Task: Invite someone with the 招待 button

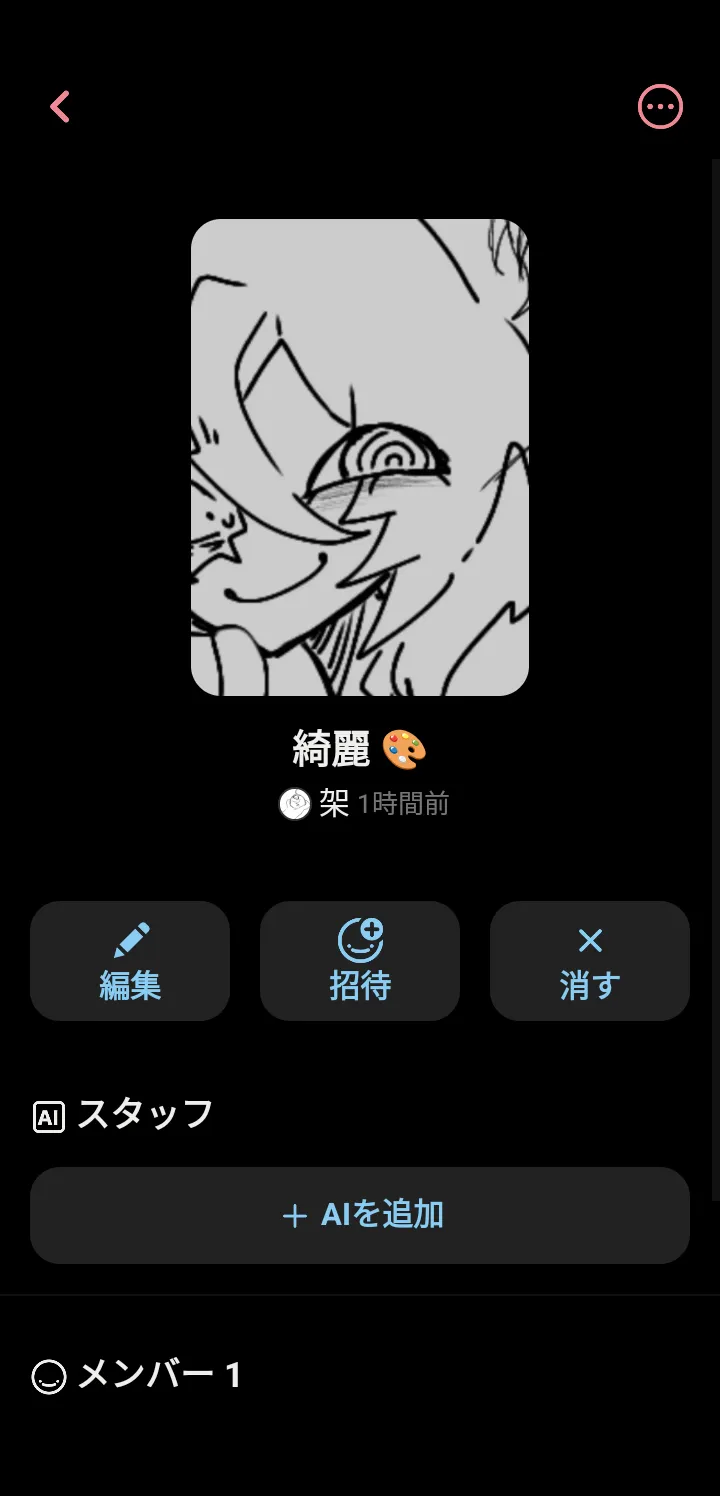Action: coord(360,961)
